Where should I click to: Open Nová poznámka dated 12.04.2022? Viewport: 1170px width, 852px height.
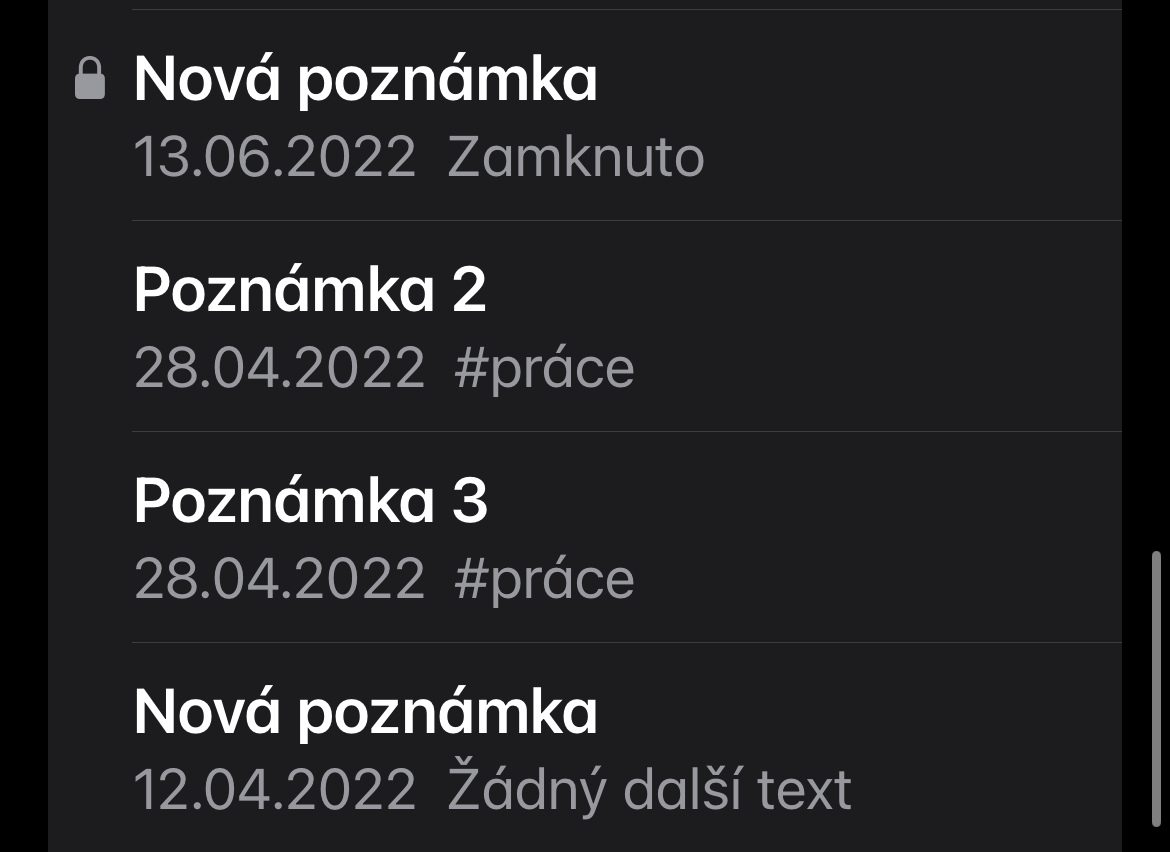click(585, 748)
